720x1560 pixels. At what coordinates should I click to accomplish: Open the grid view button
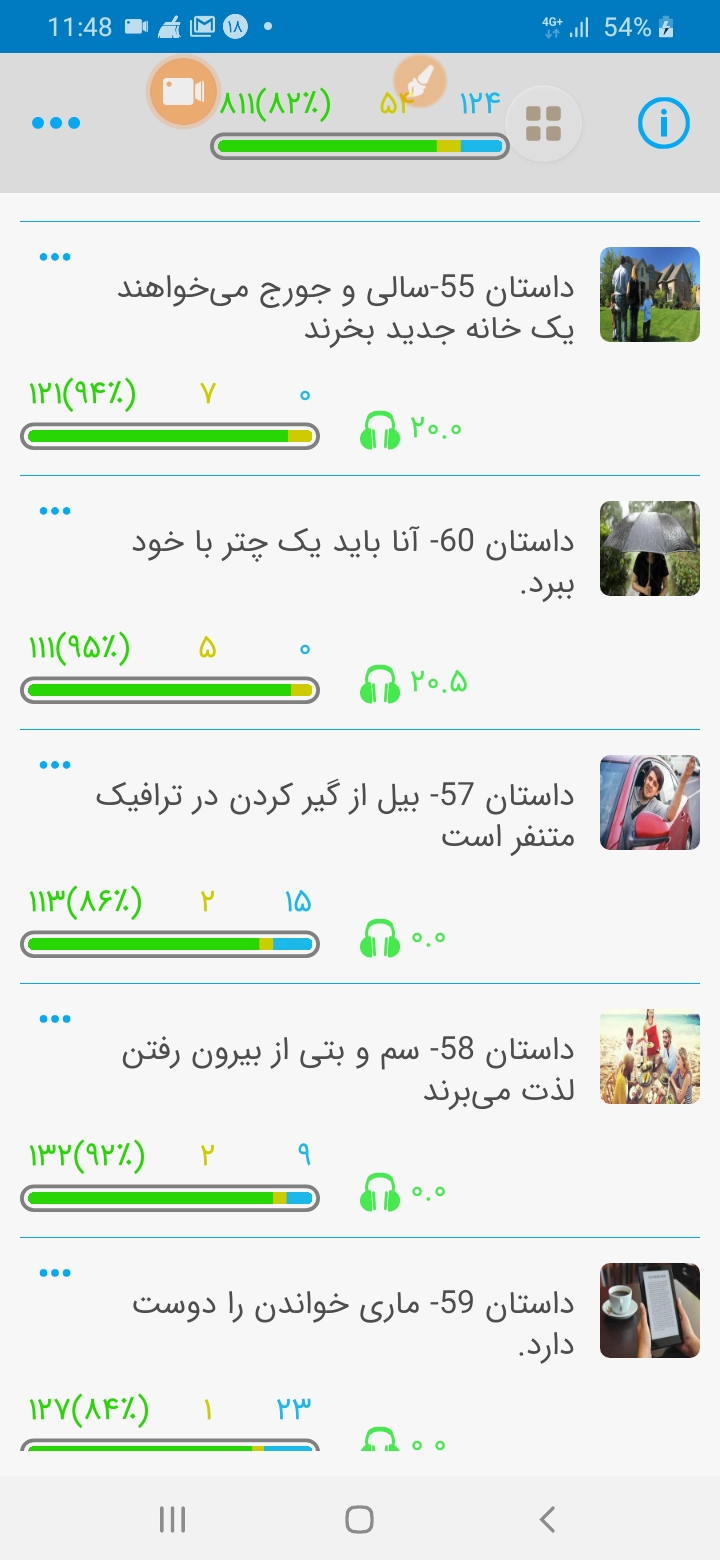pyautogui.click(x=544, y=124)
